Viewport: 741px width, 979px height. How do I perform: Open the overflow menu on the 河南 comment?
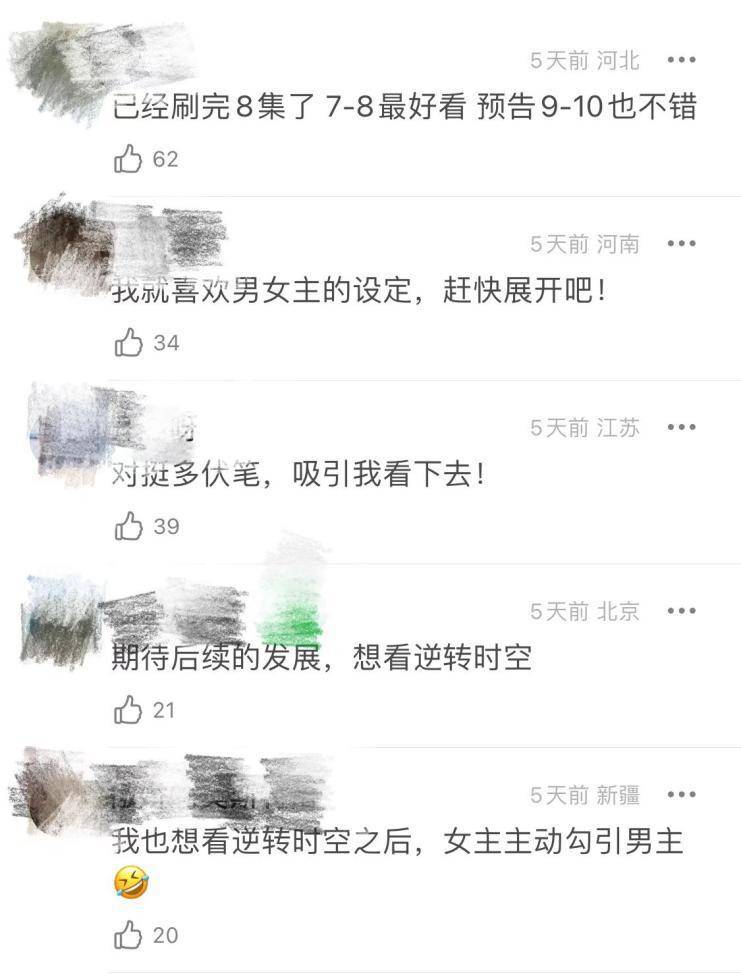(681, 244)
